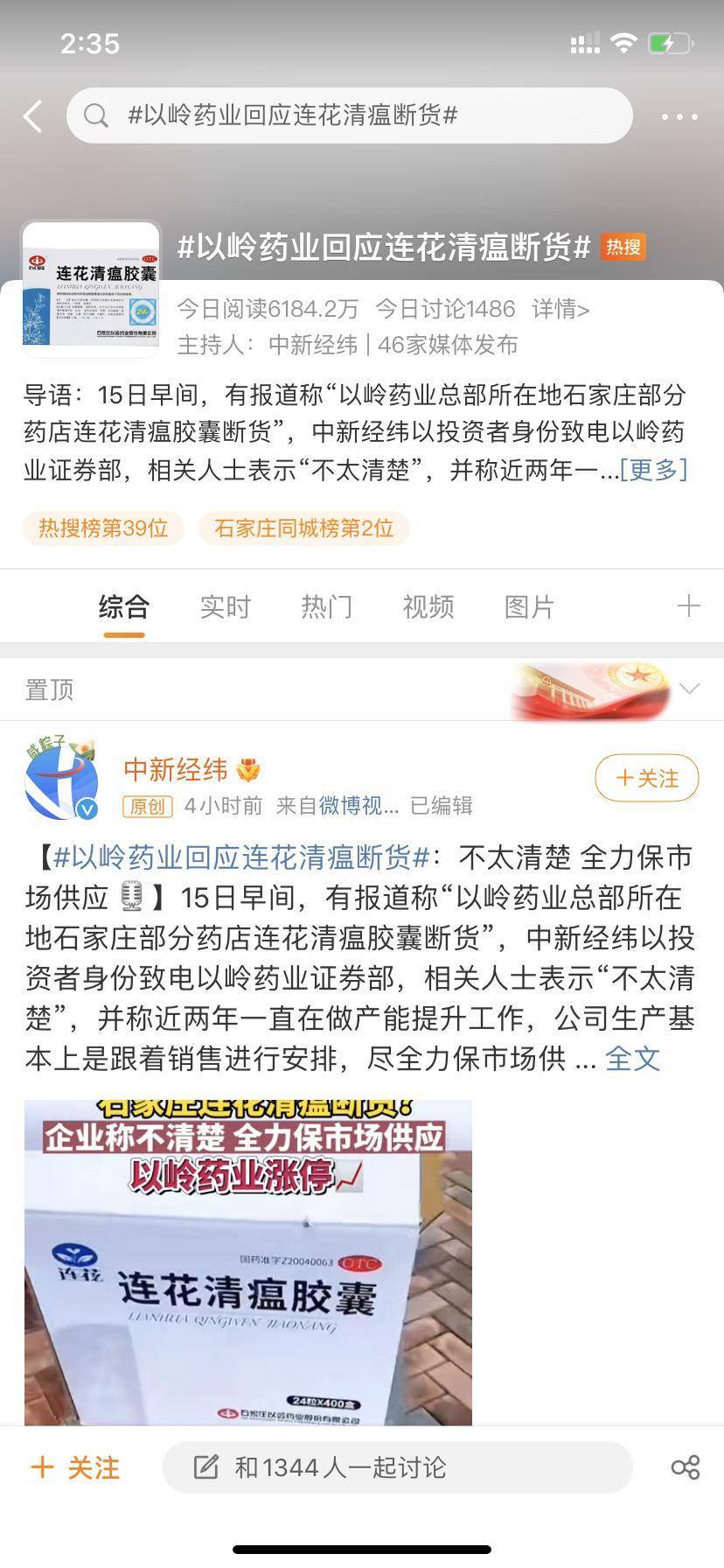Expand the intro with [更多]
724x1568 pixels.
click(x=654, y=470)
